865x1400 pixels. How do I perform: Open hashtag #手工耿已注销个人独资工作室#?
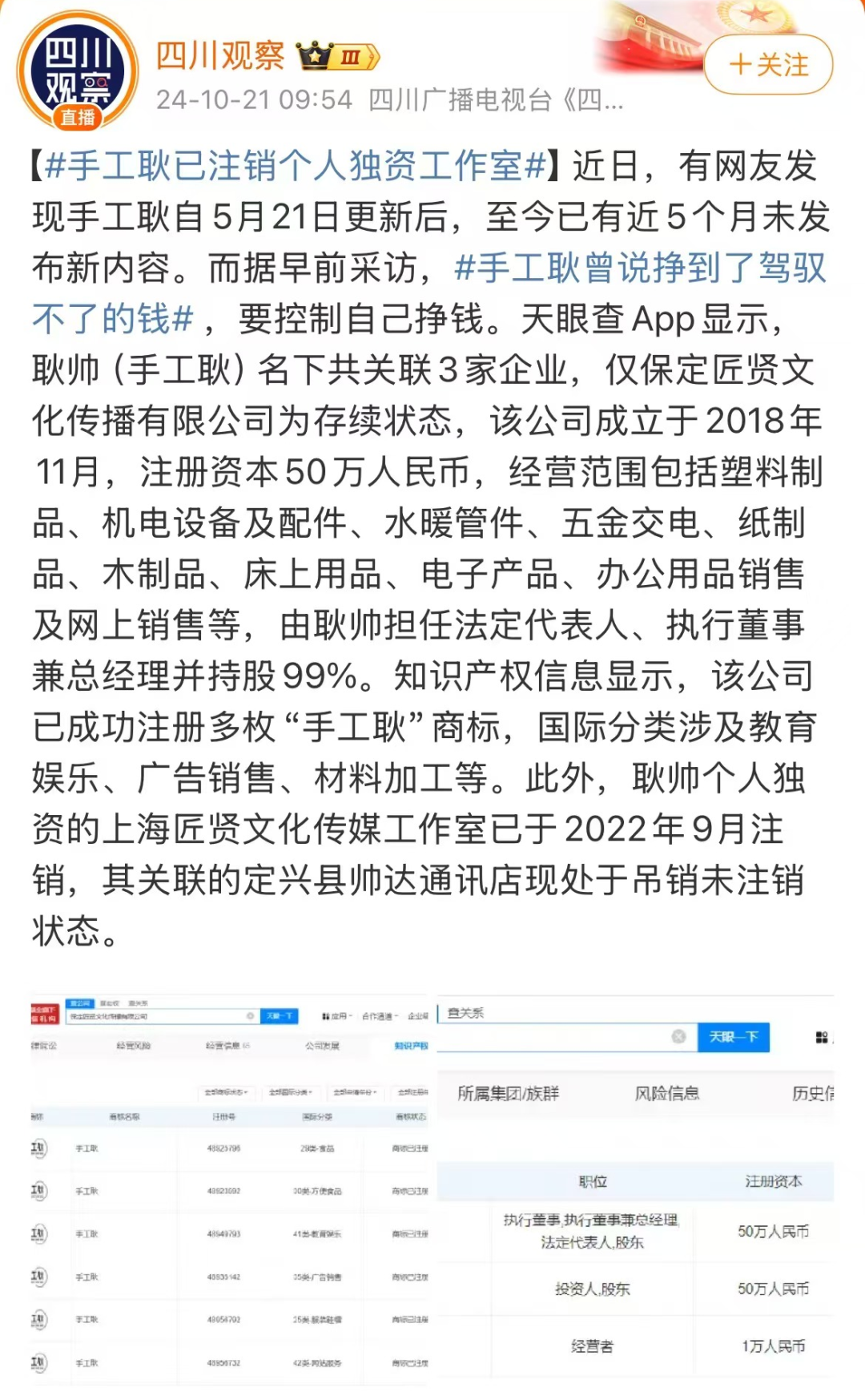click(x=295, y=166)
